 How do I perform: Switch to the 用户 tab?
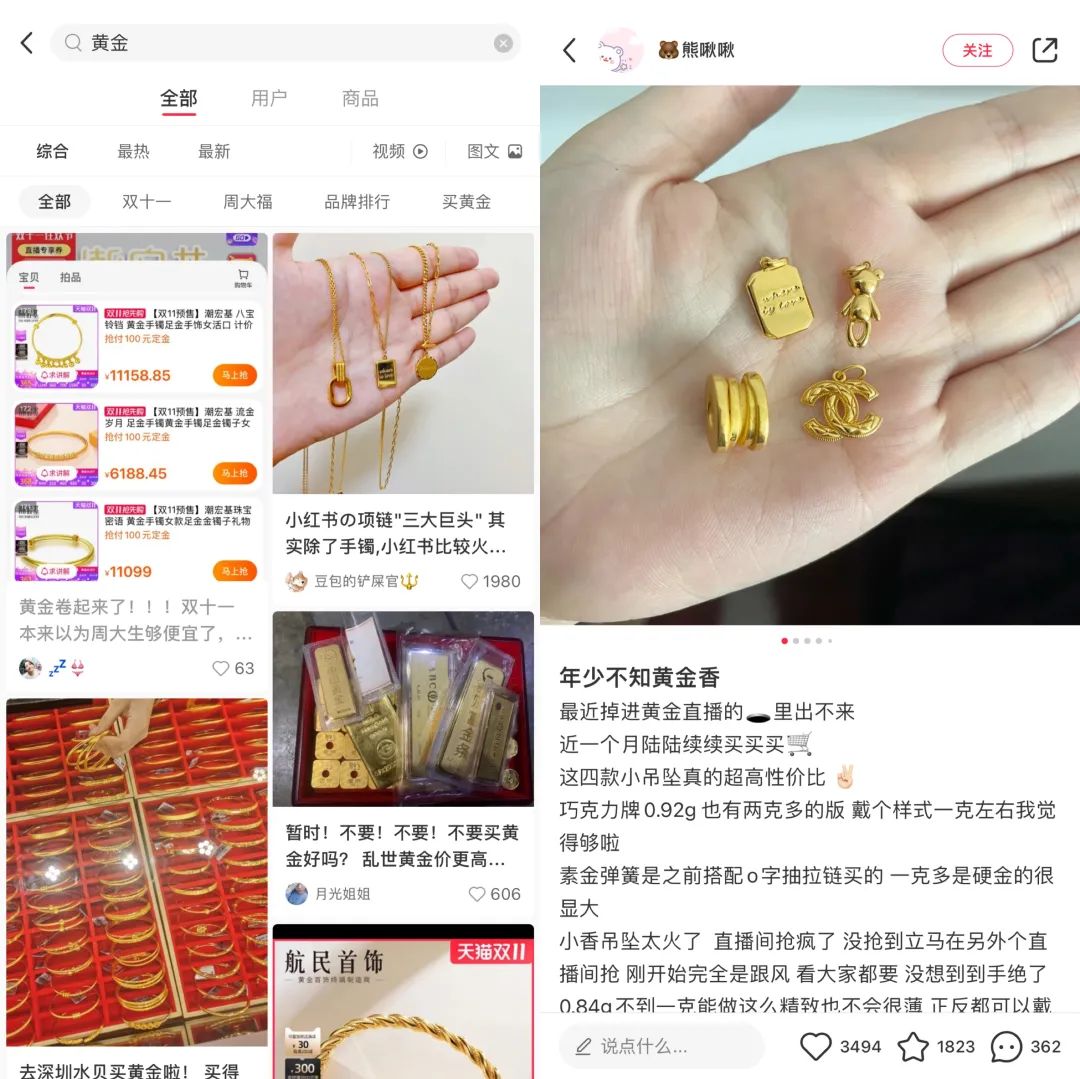(269, 98)
